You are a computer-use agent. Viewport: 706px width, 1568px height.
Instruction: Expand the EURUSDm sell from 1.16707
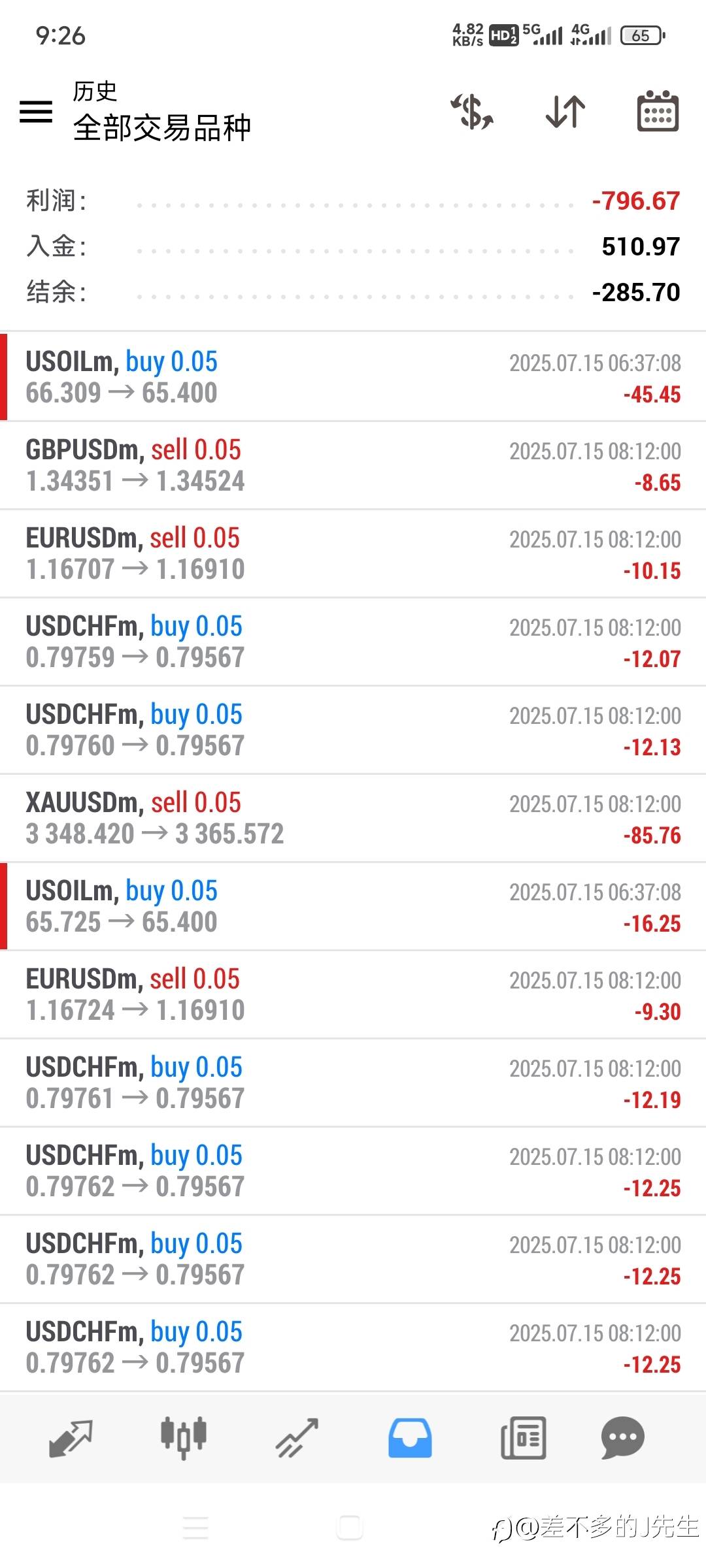point(353,553)
